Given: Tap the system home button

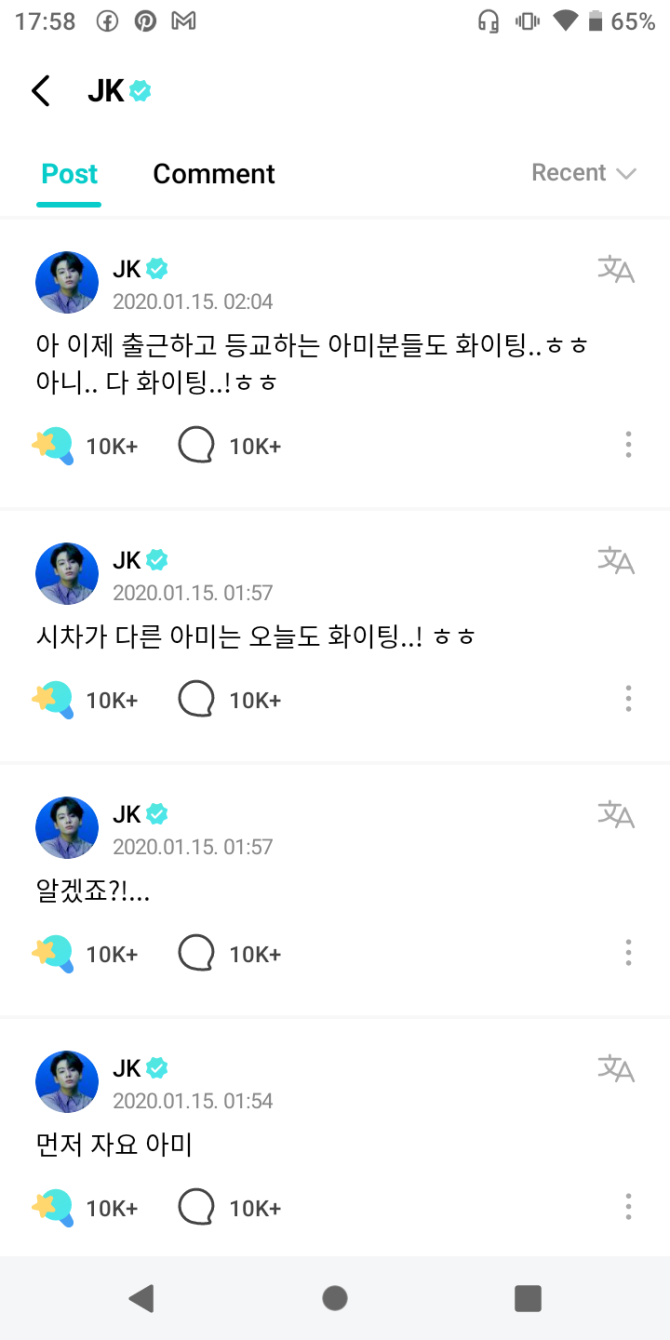Looking at the screenshot, I should pyautogui.click(x=335, y=1298).
